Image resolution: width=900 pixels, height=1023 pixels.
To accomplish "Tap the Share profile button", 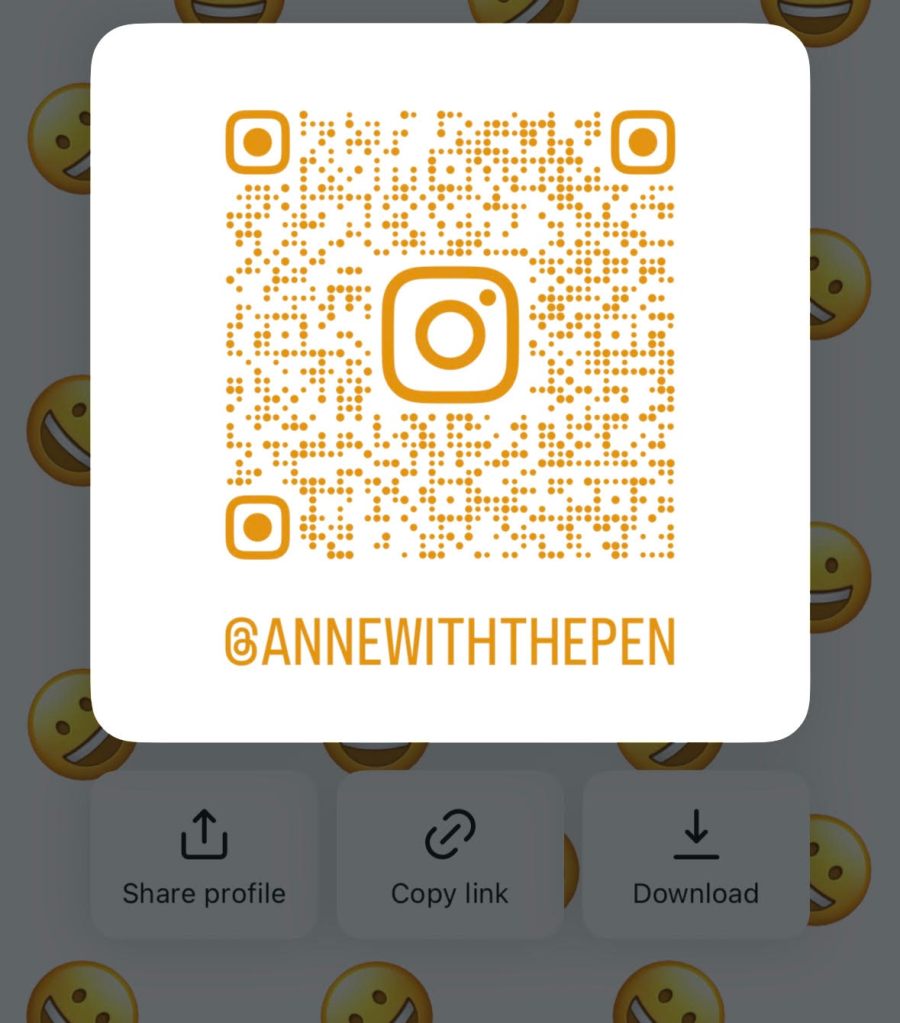I will pos(204,855).
